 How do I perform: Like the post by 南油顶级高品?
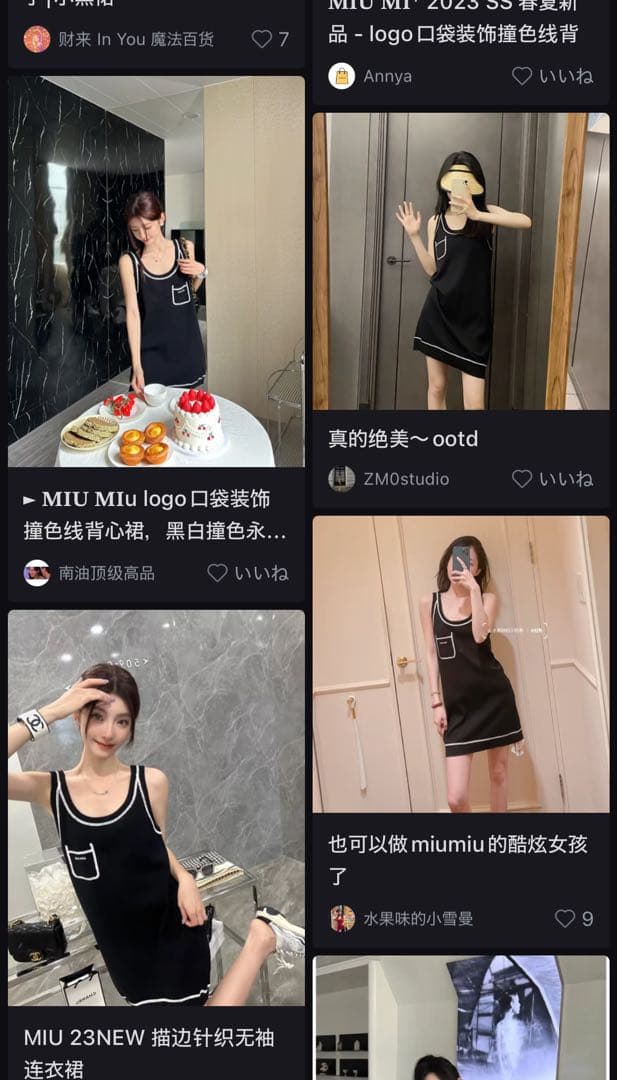218,573
